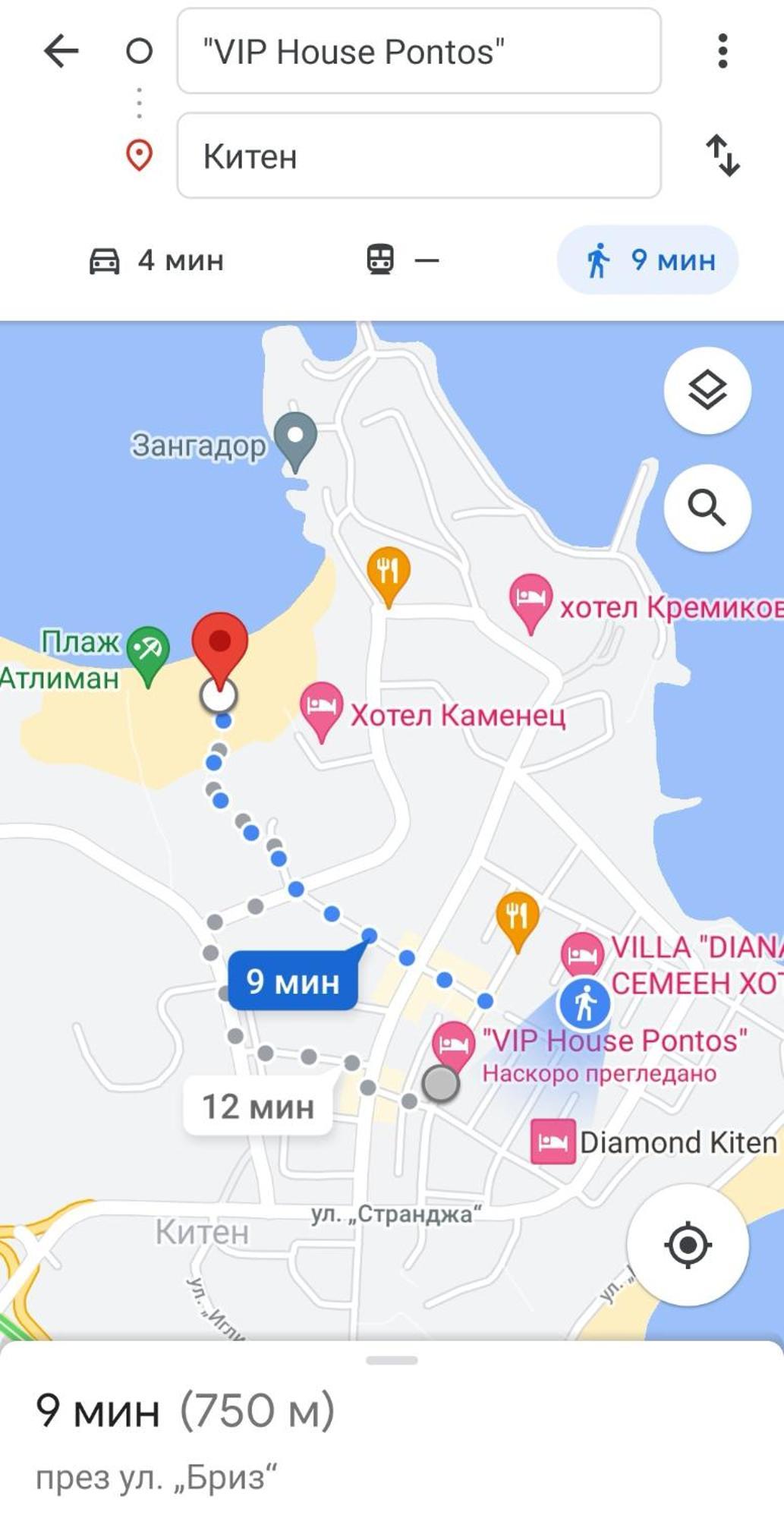The image size is (784, 1518).
Task: Open the Плаж Атлиман beach marker
Action: (x=148, y=650)
